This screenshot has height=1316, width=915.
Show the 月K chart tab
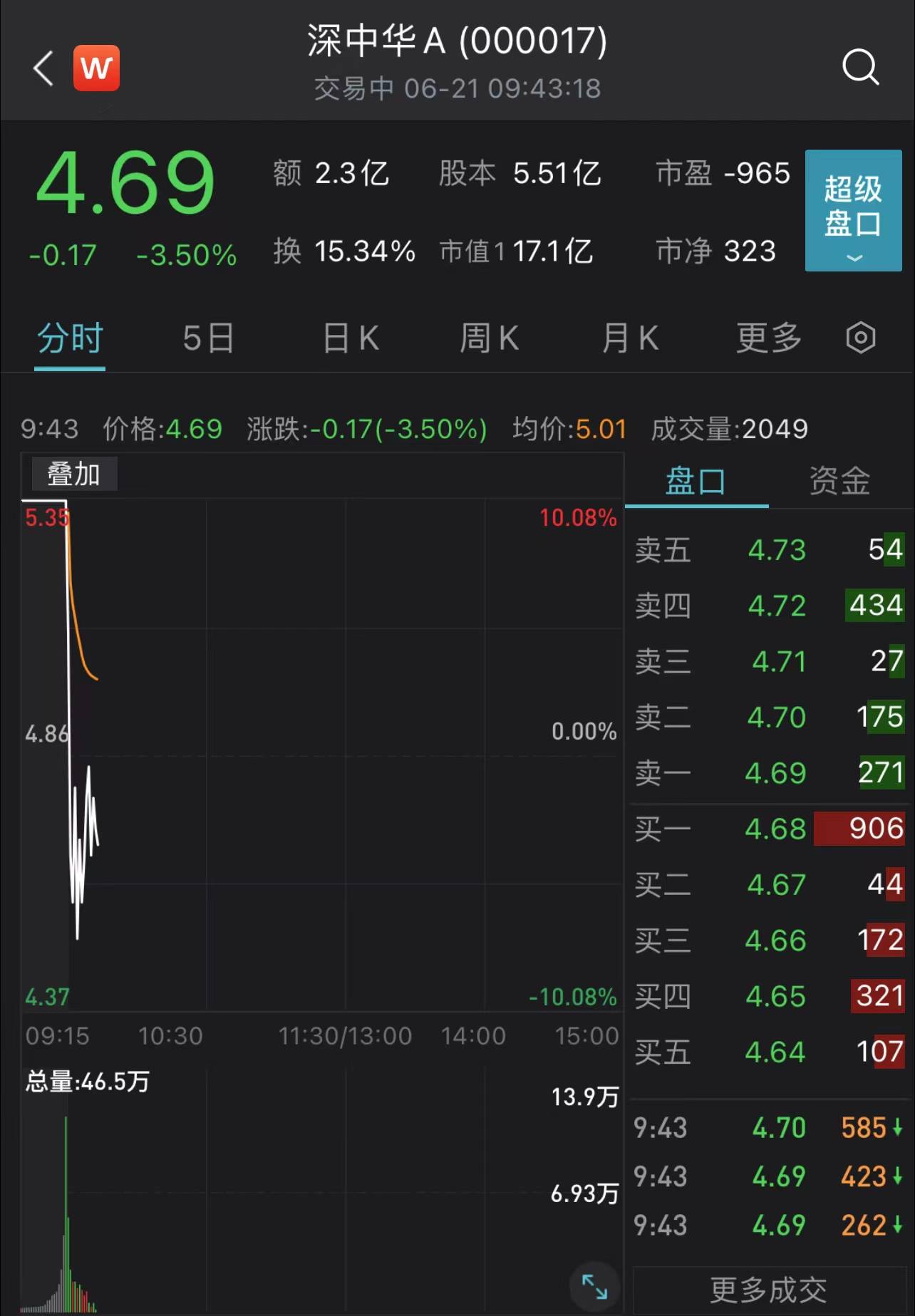(630, 338)
